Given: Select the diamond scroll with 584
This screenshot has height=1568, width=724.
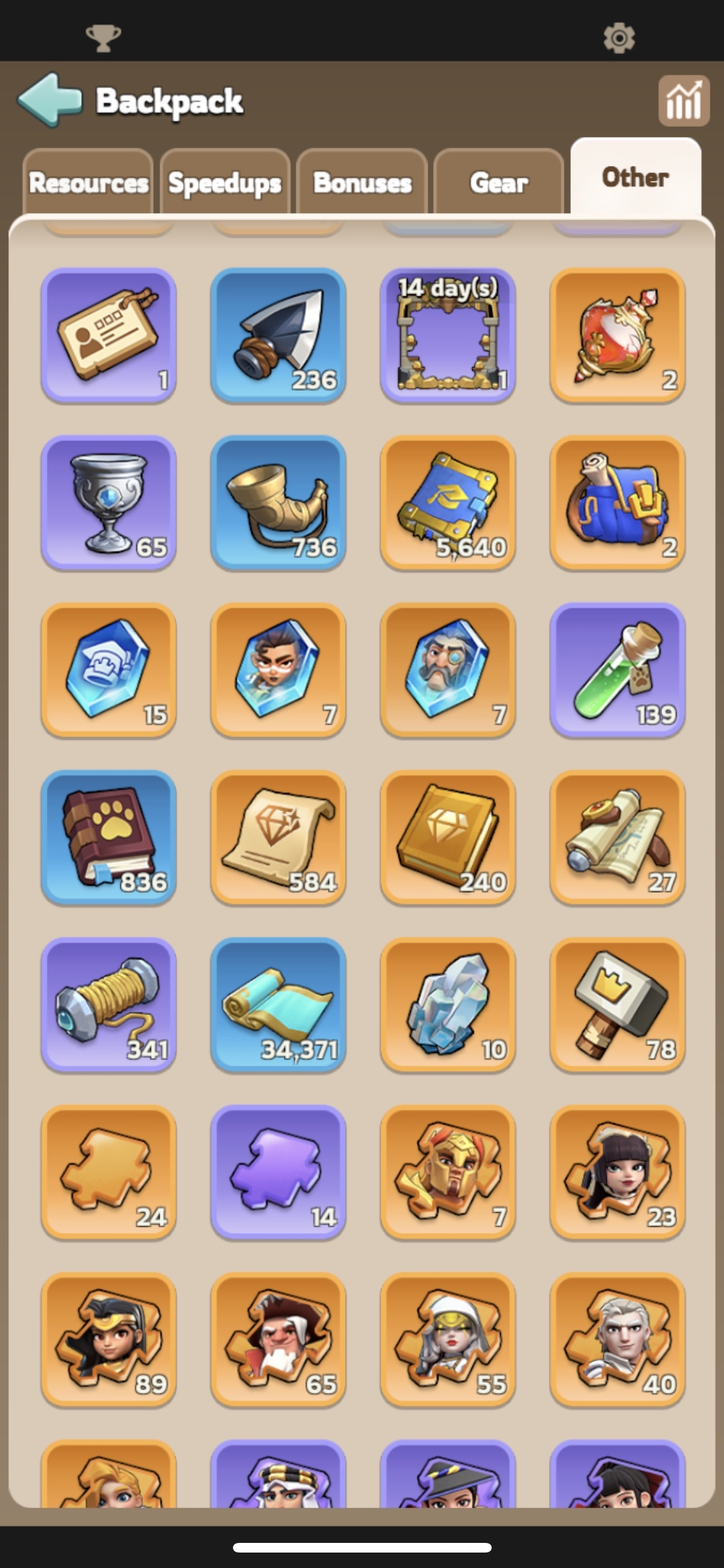Looking at the screenshot, I should point(278,837).
